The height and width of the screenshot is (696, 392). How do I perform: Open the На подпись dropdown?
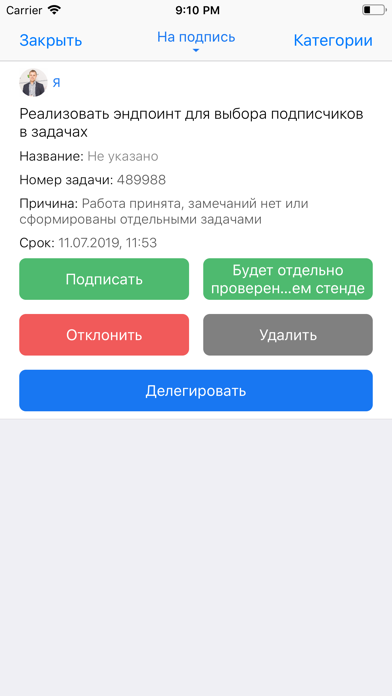(196, 40)
